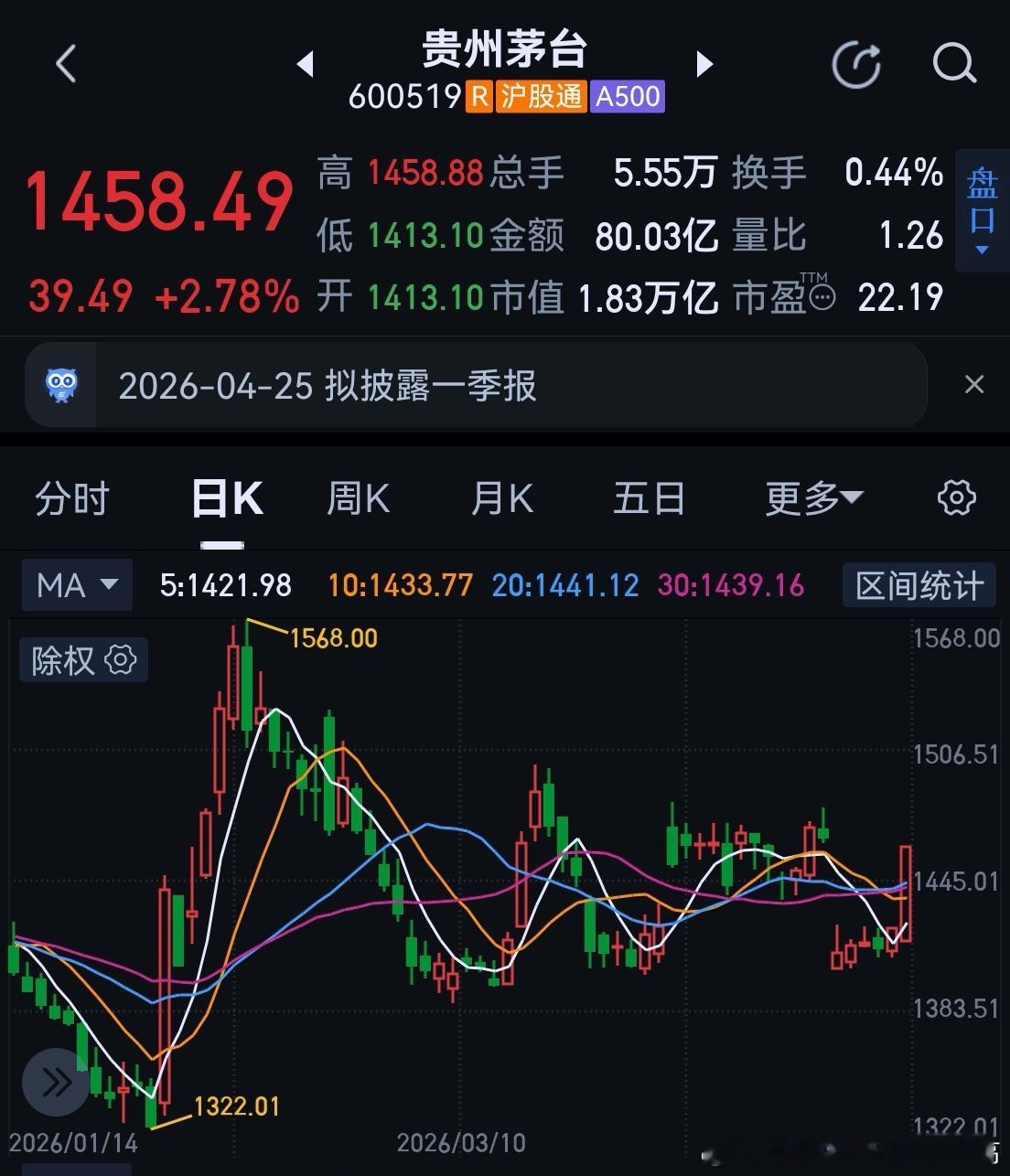Click the 1568.00 high price marker
The height and width of the screenshot is (1176, 1010).
tap(333, 637)
